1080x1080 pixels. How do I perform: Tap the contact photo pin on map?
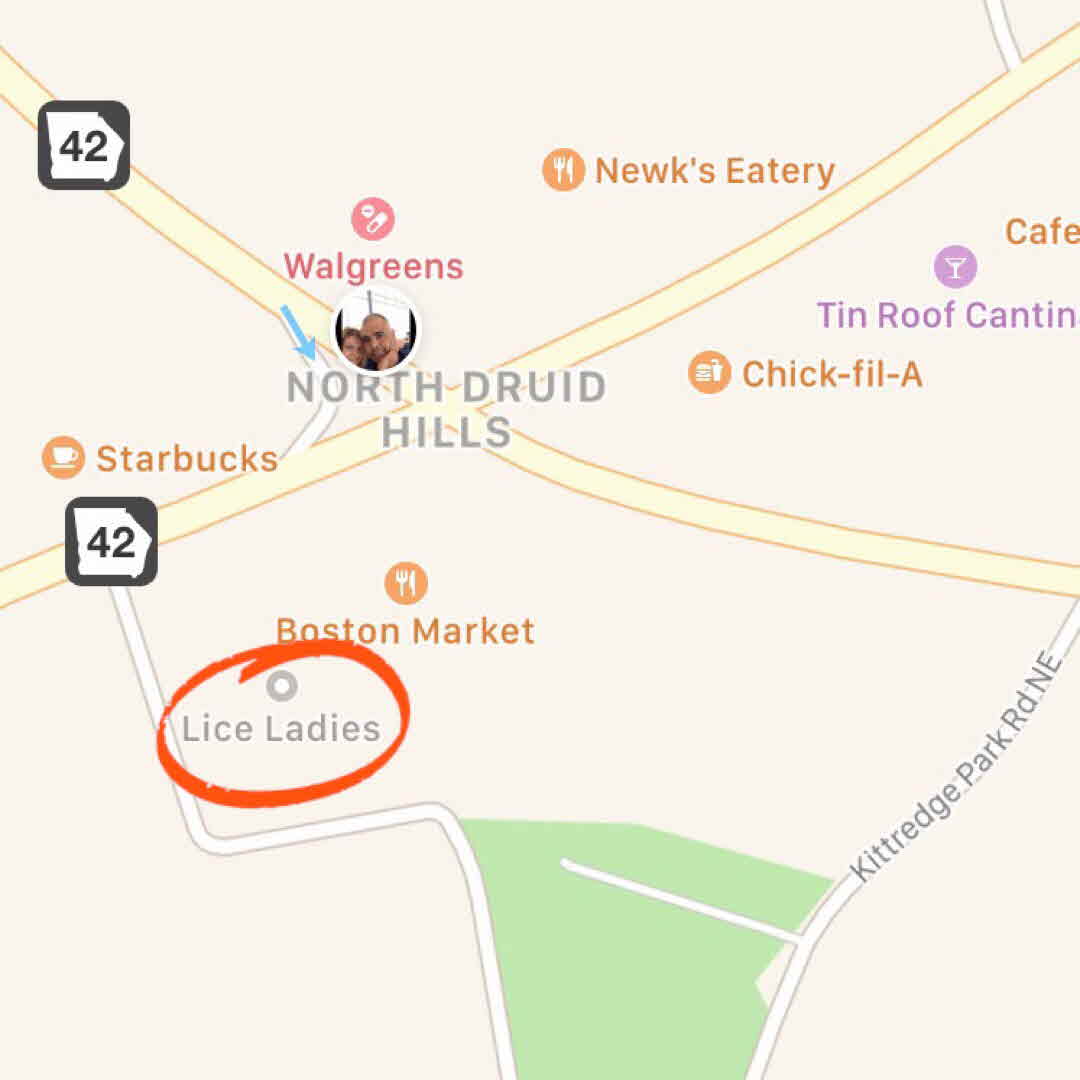[x=376, y=329]
